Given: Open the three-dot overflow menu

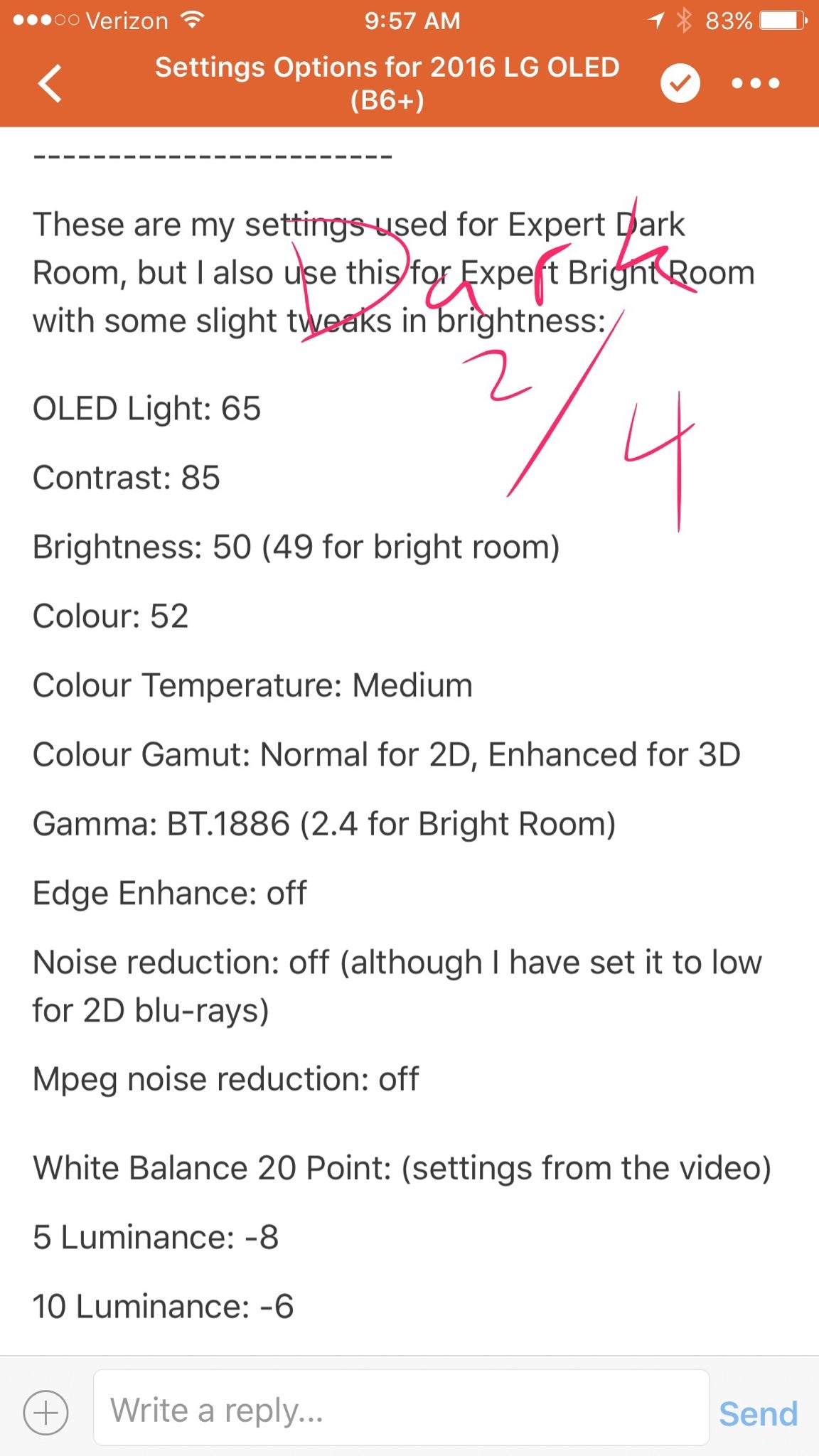Looking at the screenshot, I should (755, 83).
